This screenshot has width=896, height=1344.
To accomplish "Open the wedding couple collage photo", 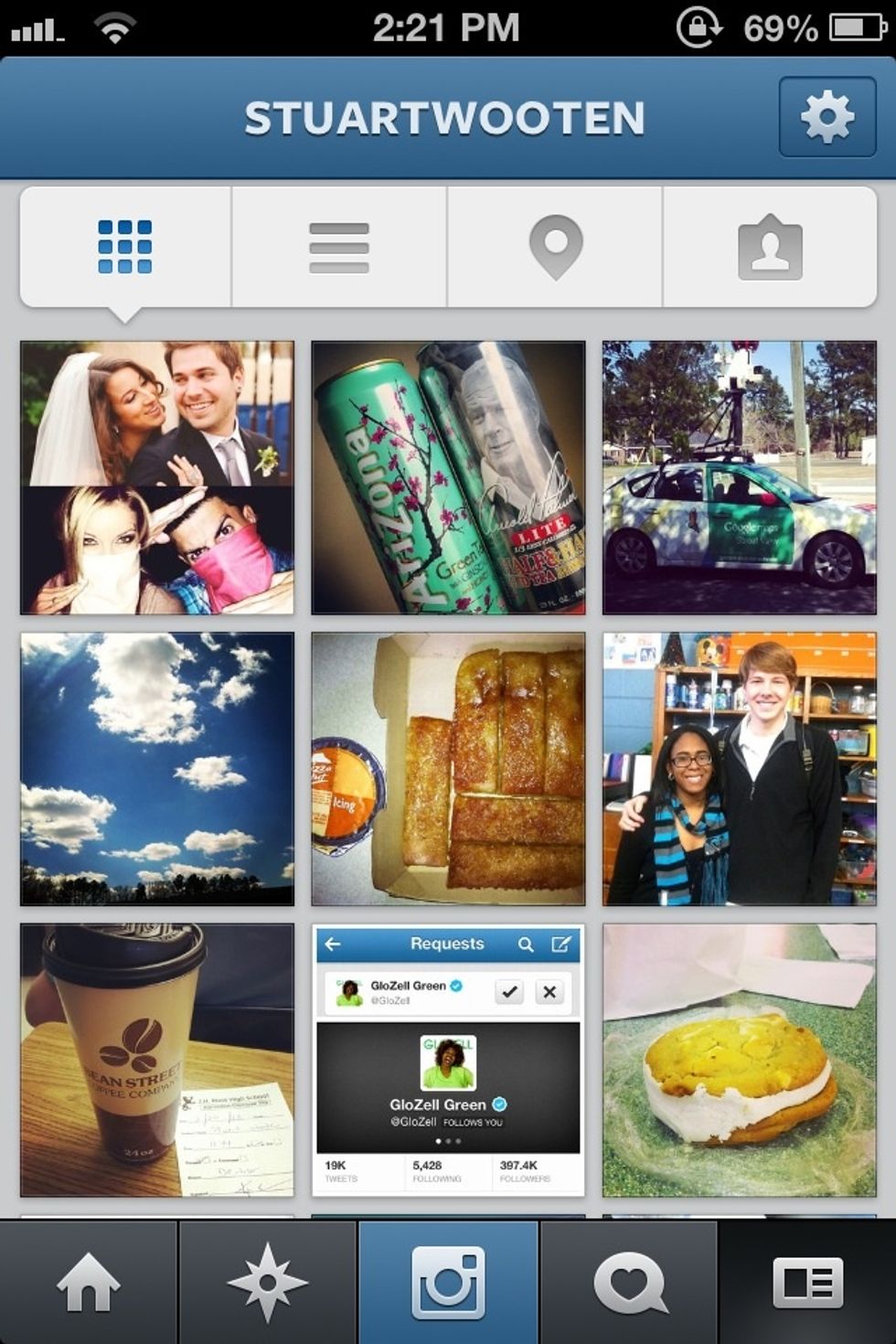I will coord(157,477).
